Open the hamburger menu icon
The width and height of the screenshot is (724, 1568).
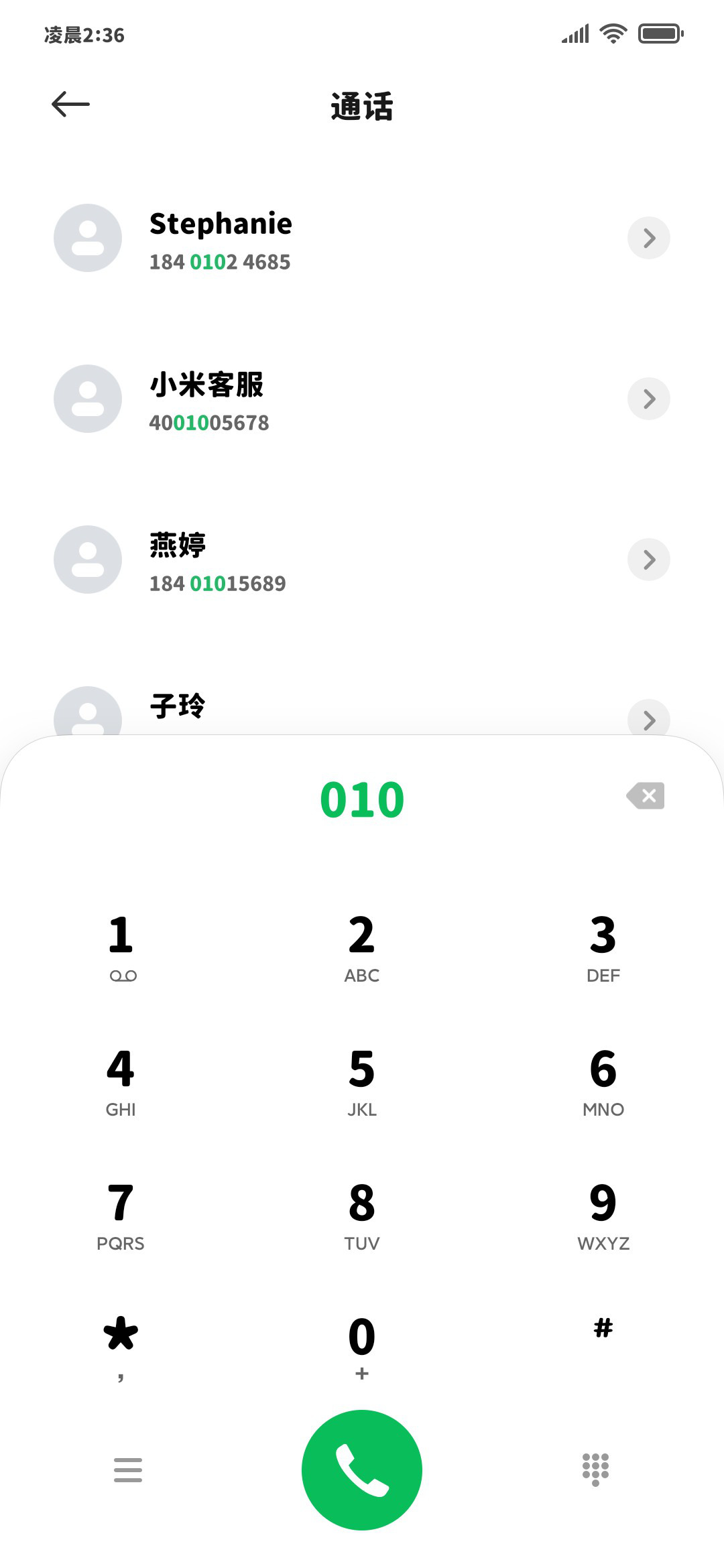tap(128, 1470)
